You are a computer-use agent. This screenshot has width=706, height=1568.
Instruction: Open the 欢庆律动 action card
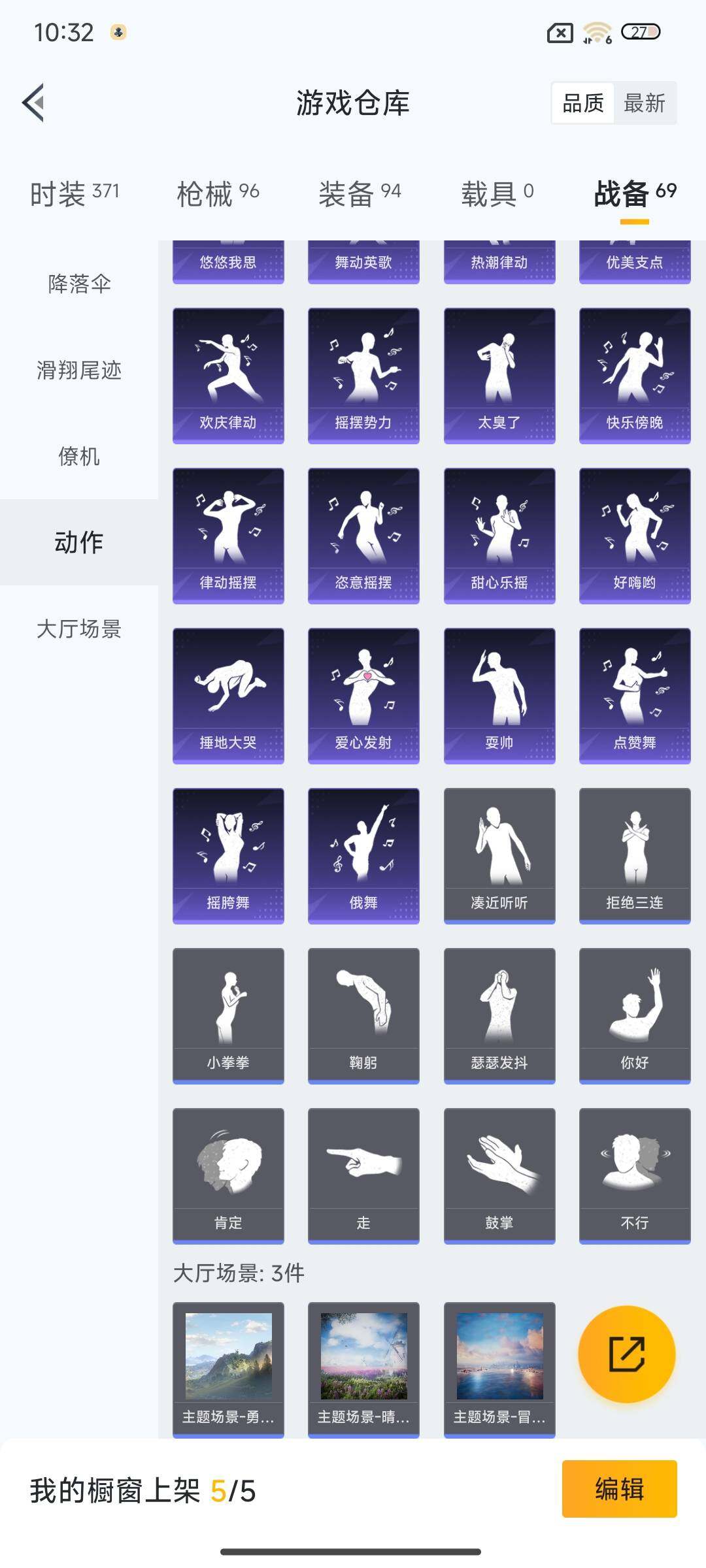point(228,376)
